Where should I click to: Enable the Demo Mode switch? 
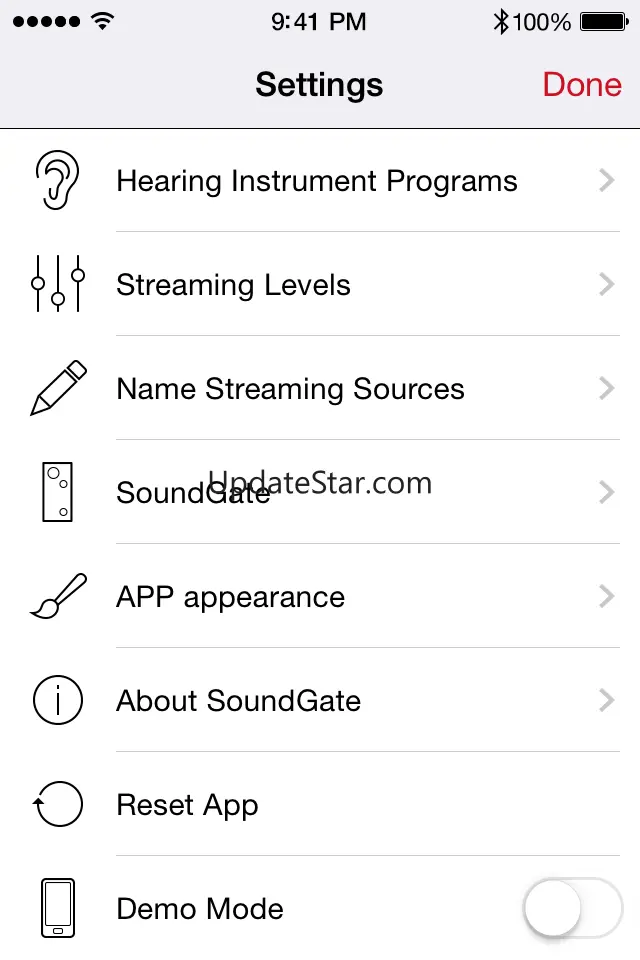[572, 909]
